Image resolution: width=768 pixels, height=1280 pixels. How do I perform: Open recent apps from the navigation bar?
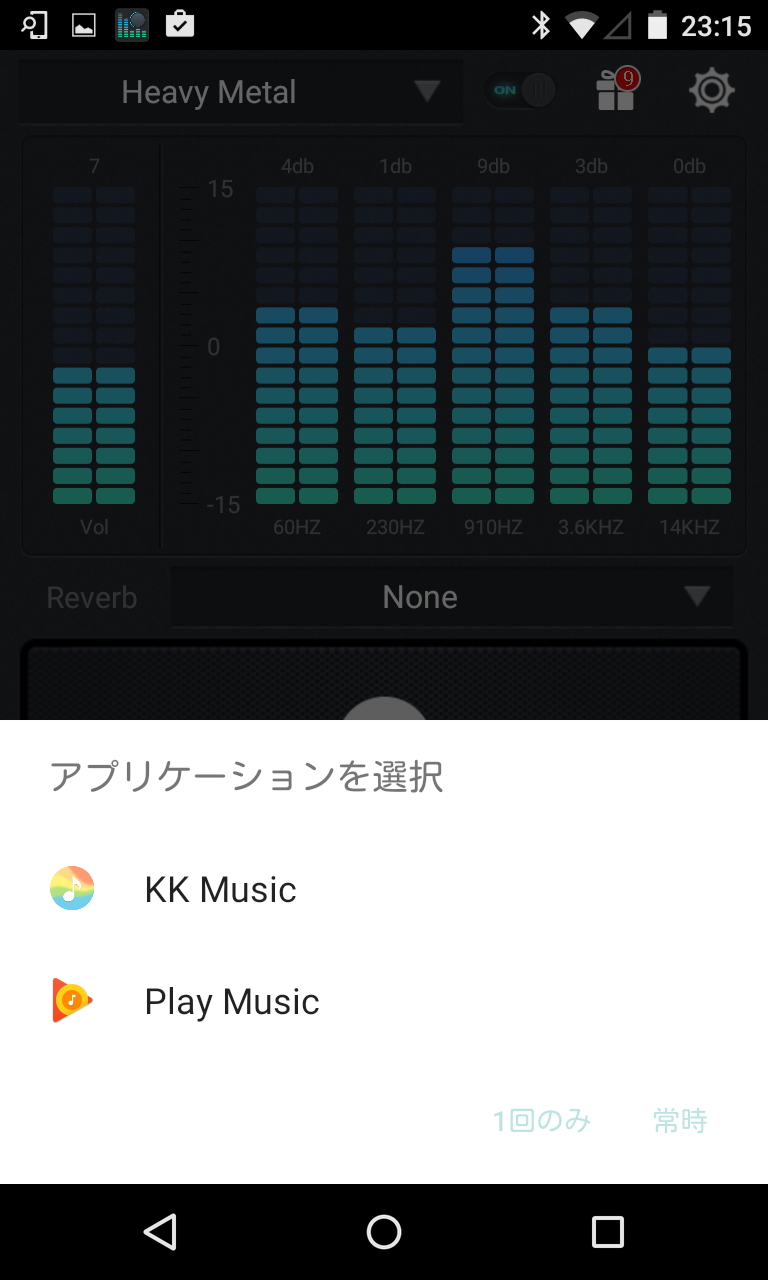[x=608, y=1232]
